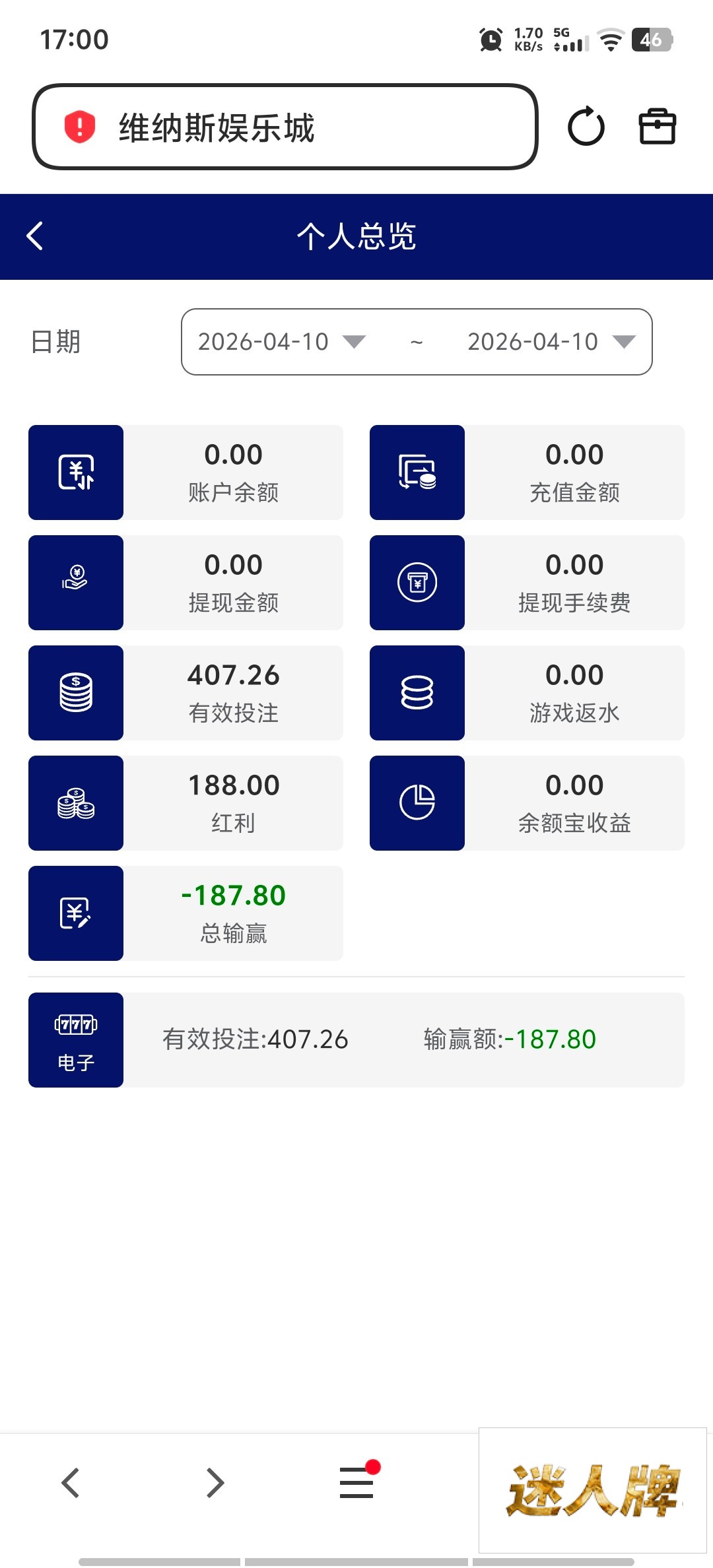Open the 电子 betting record row
Screen dimensions: 713x1568
pyautogui.click(x=356, y=1039)
